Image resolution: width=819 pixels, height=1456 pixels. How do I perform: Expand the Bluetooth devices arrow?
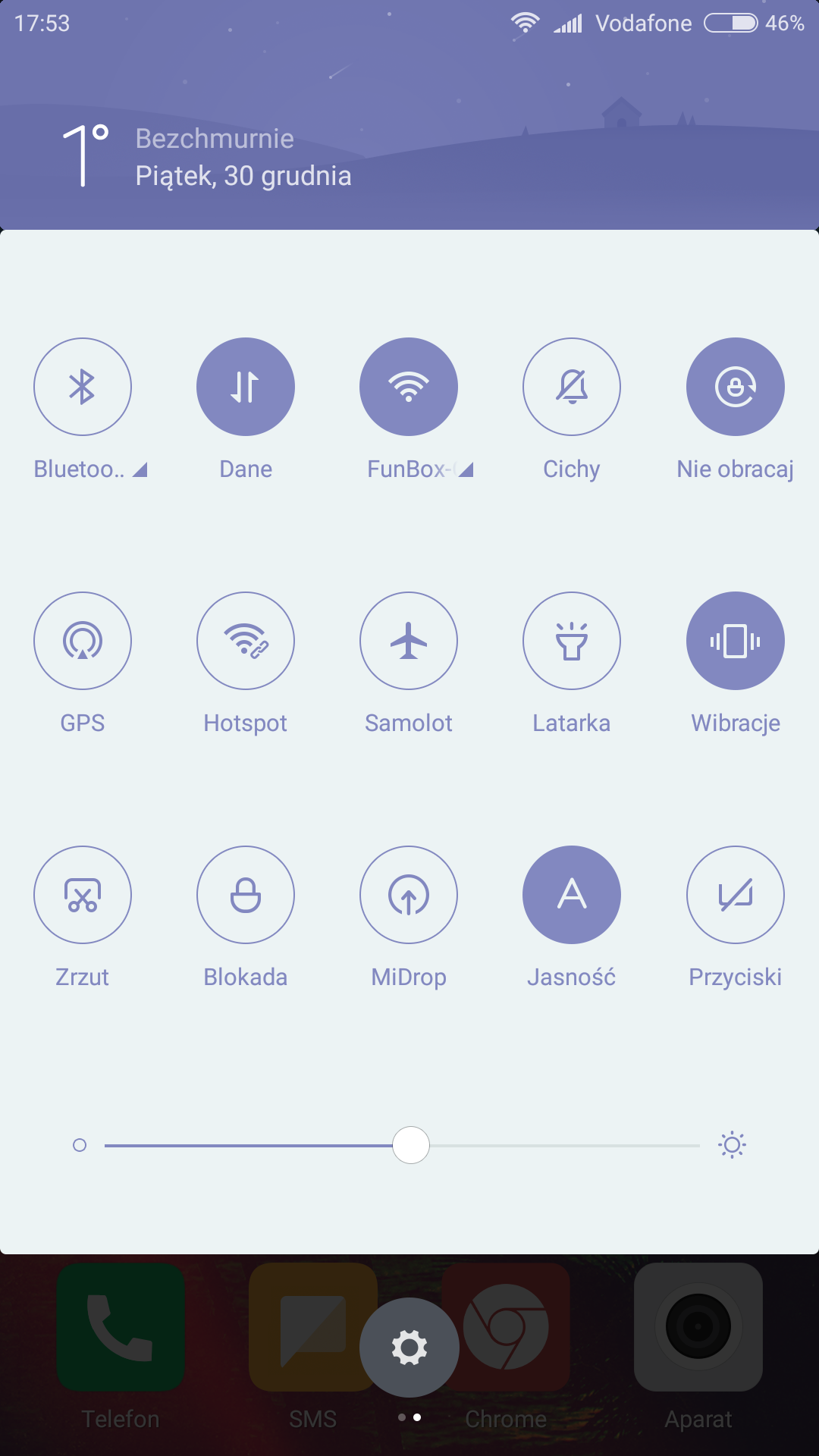click(140, 470)
